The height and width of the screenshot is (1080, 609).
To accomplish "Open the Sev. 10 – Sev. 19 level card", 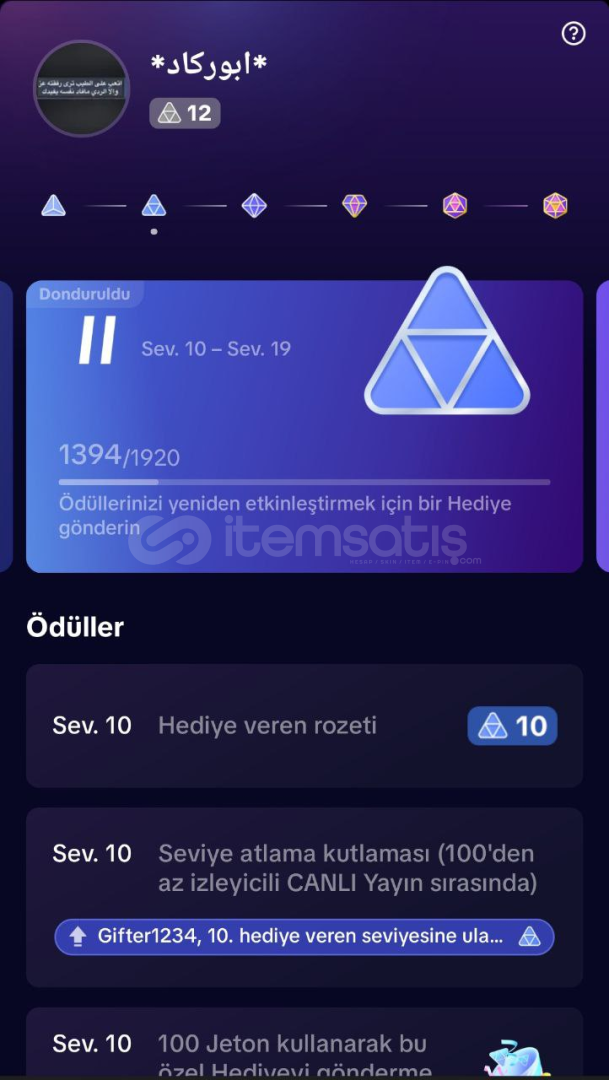I will [x=304, y=426].
